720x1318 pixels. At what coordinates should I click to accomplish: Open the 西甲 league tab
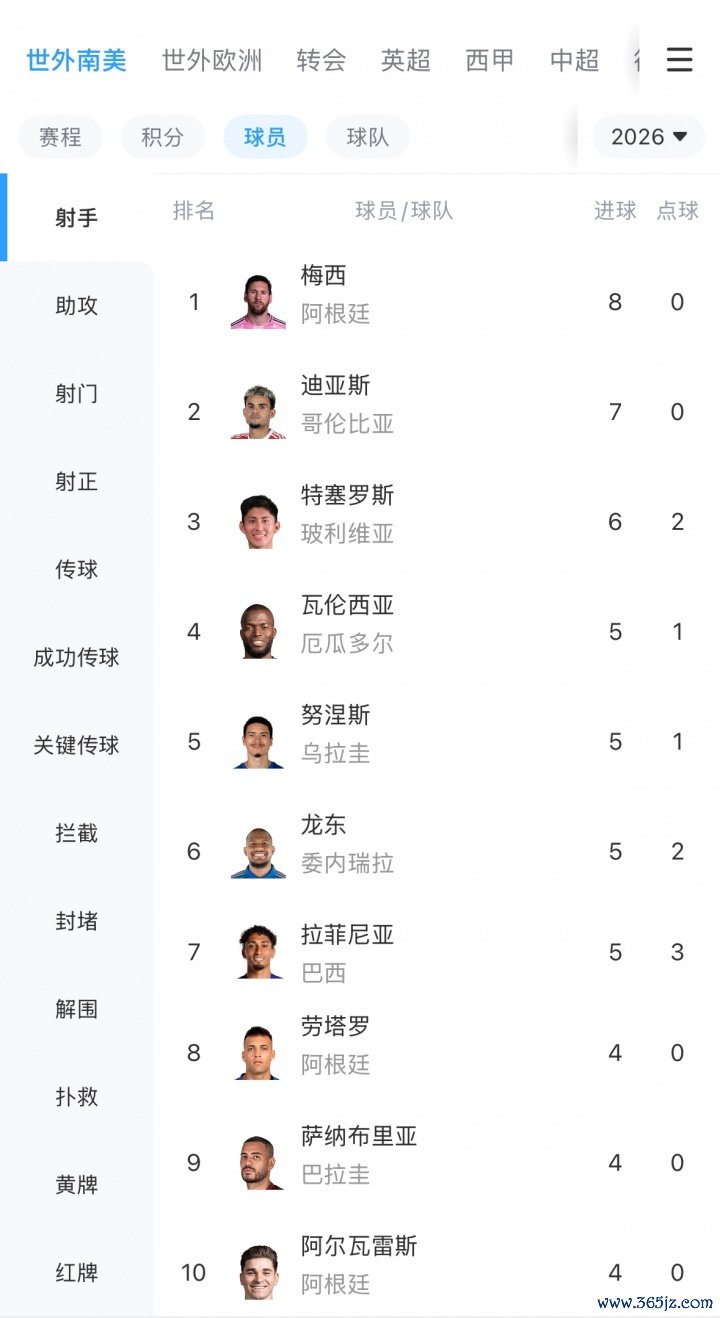490,60
